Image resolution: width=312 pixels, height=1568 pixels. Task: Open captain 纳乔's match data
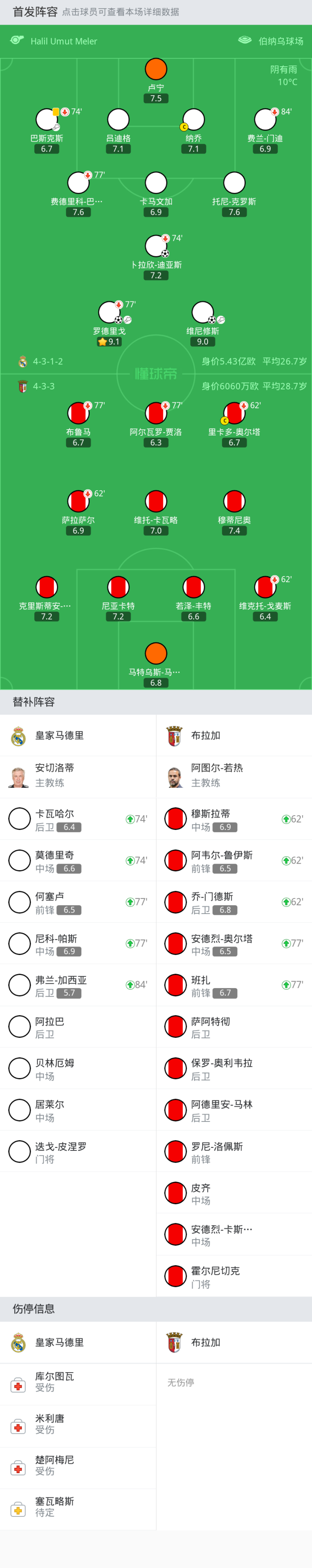click(x=193, y=120)
